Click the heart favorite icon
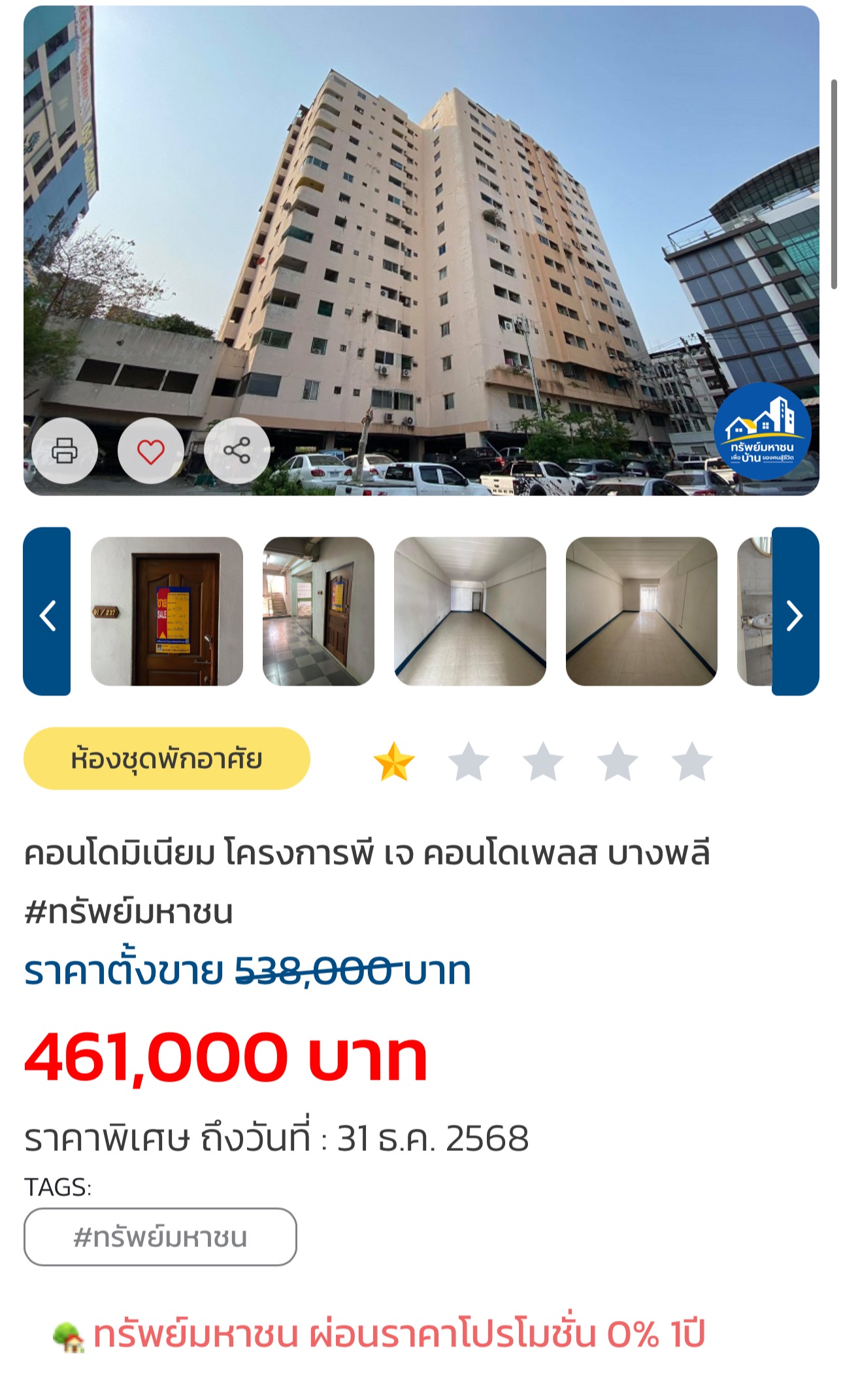The height and width of the screenshot is (1400, 843). (x=152, y=450)
